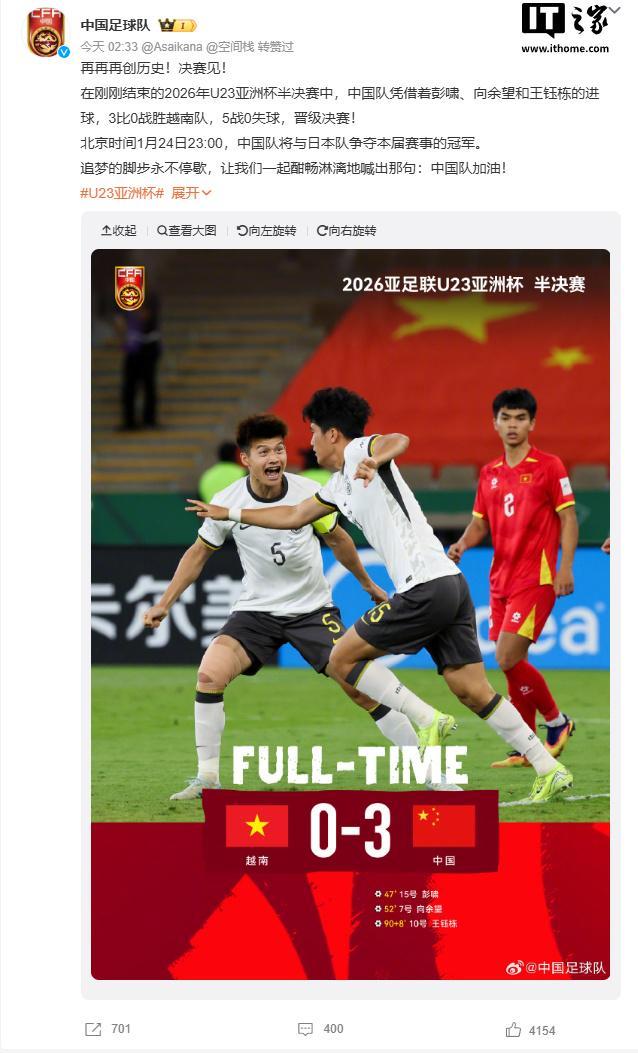Open the 中国足球队 username link
638x1053 pixels.
[115, 25]
